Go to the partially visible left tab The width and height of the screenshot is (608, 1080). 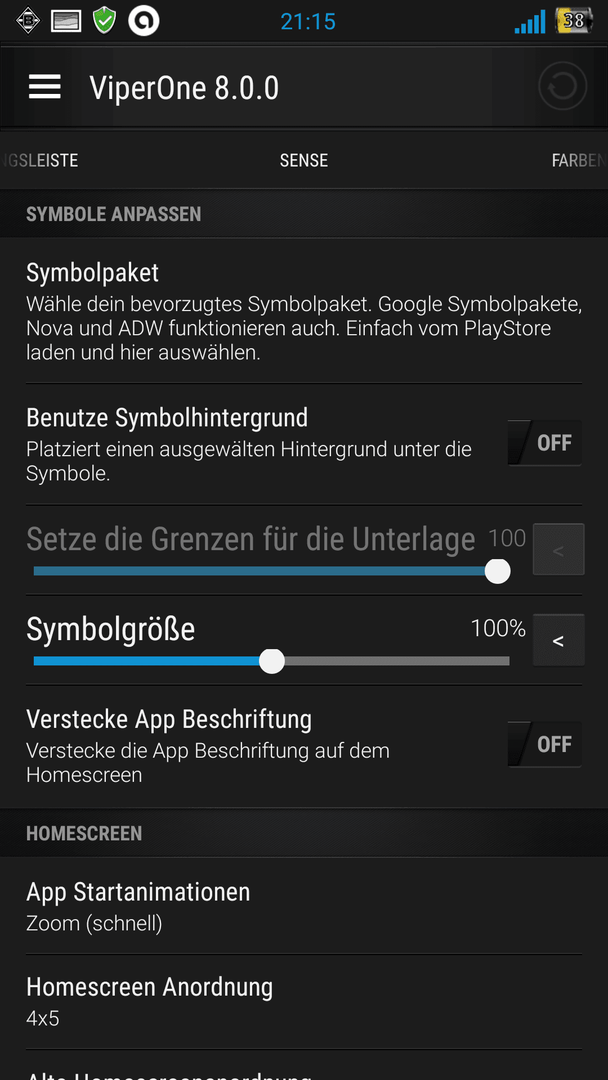pyautogui.click(x=39, y=160)
